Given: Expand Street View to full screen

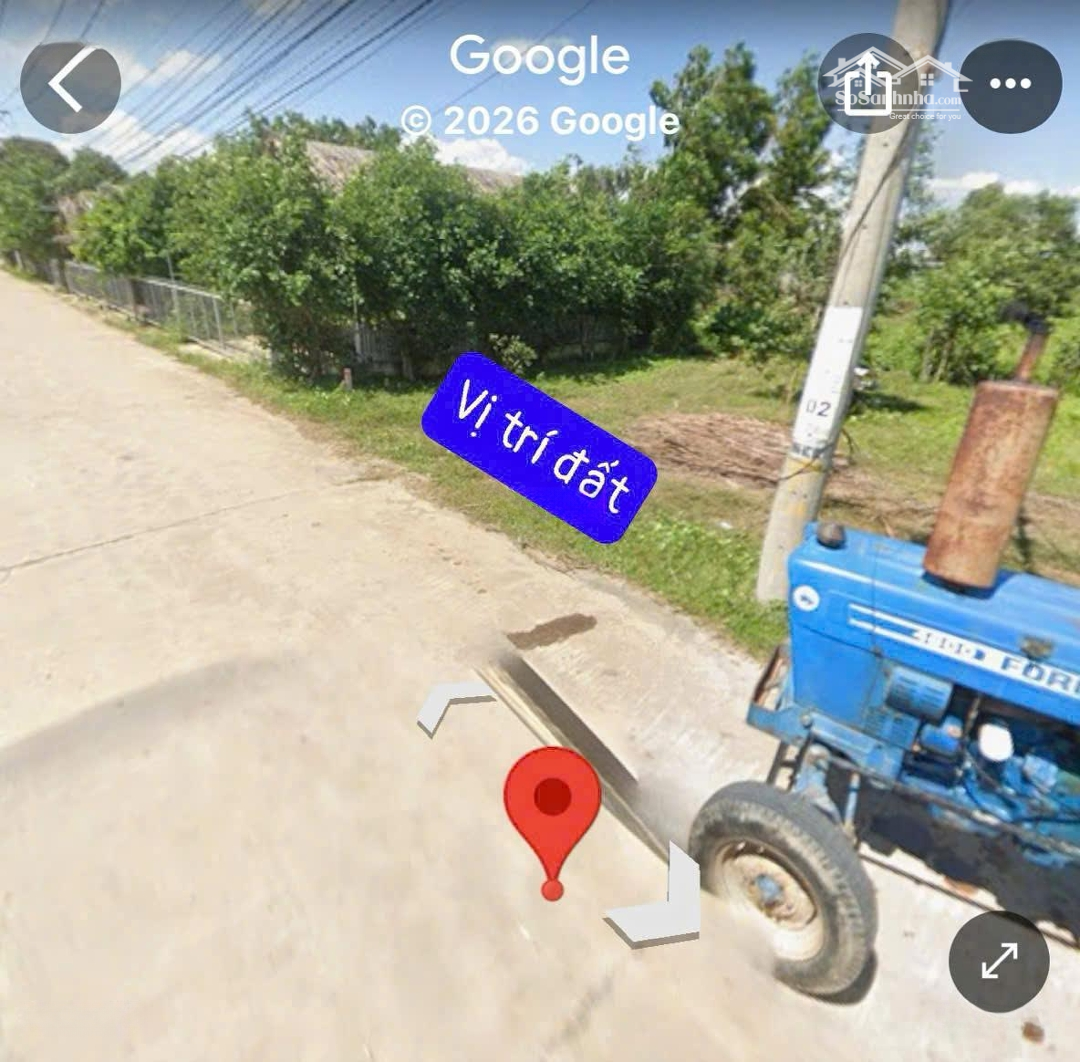Looking at the screenshot, I should click(x=998, y=962).
